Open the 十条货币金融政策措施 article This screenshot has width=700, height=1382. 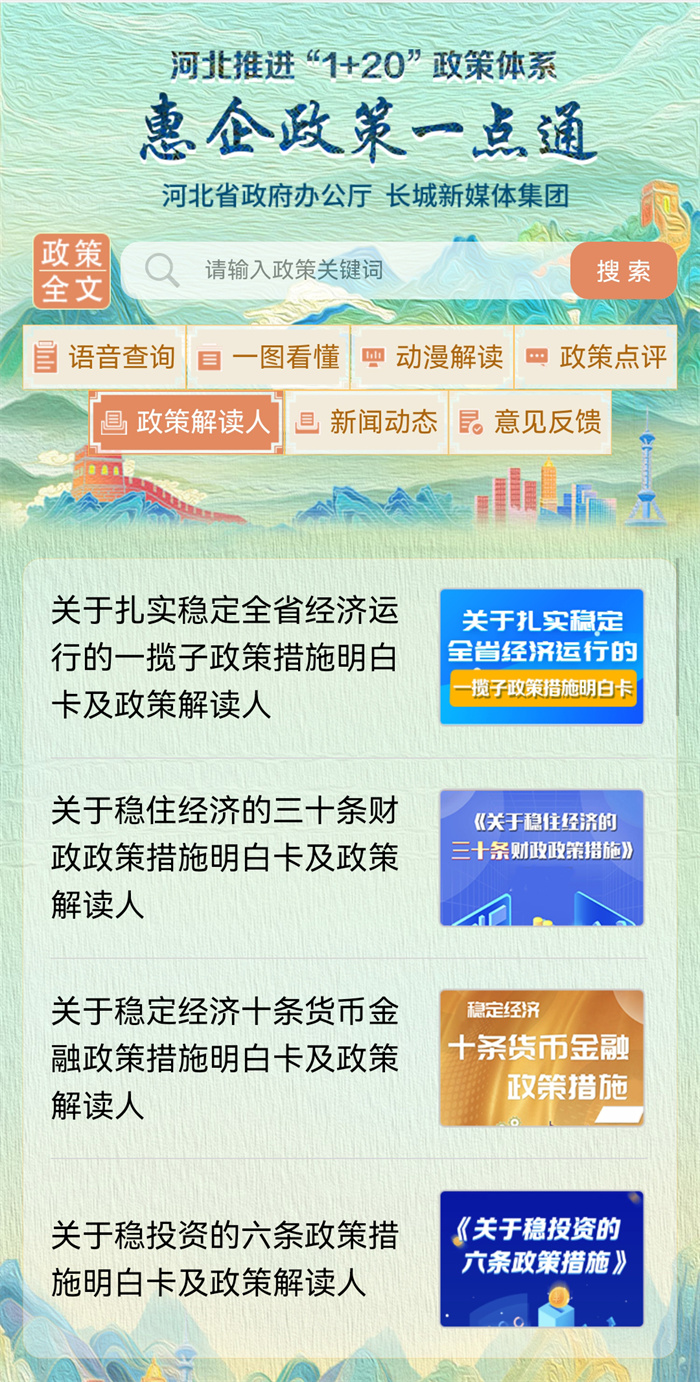pyautogui.click(x=225, y=1058)
